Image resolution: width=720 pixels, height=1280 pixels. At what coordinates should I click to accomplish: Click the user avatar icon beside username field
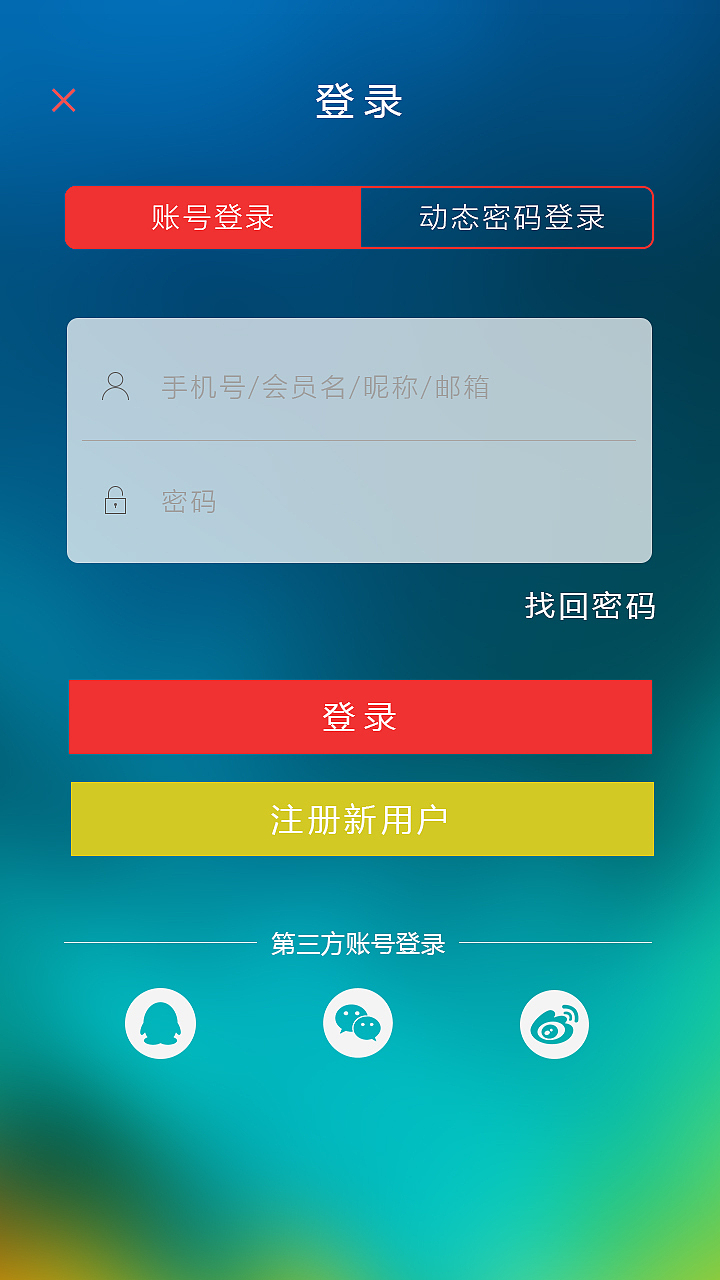[117, 385]
